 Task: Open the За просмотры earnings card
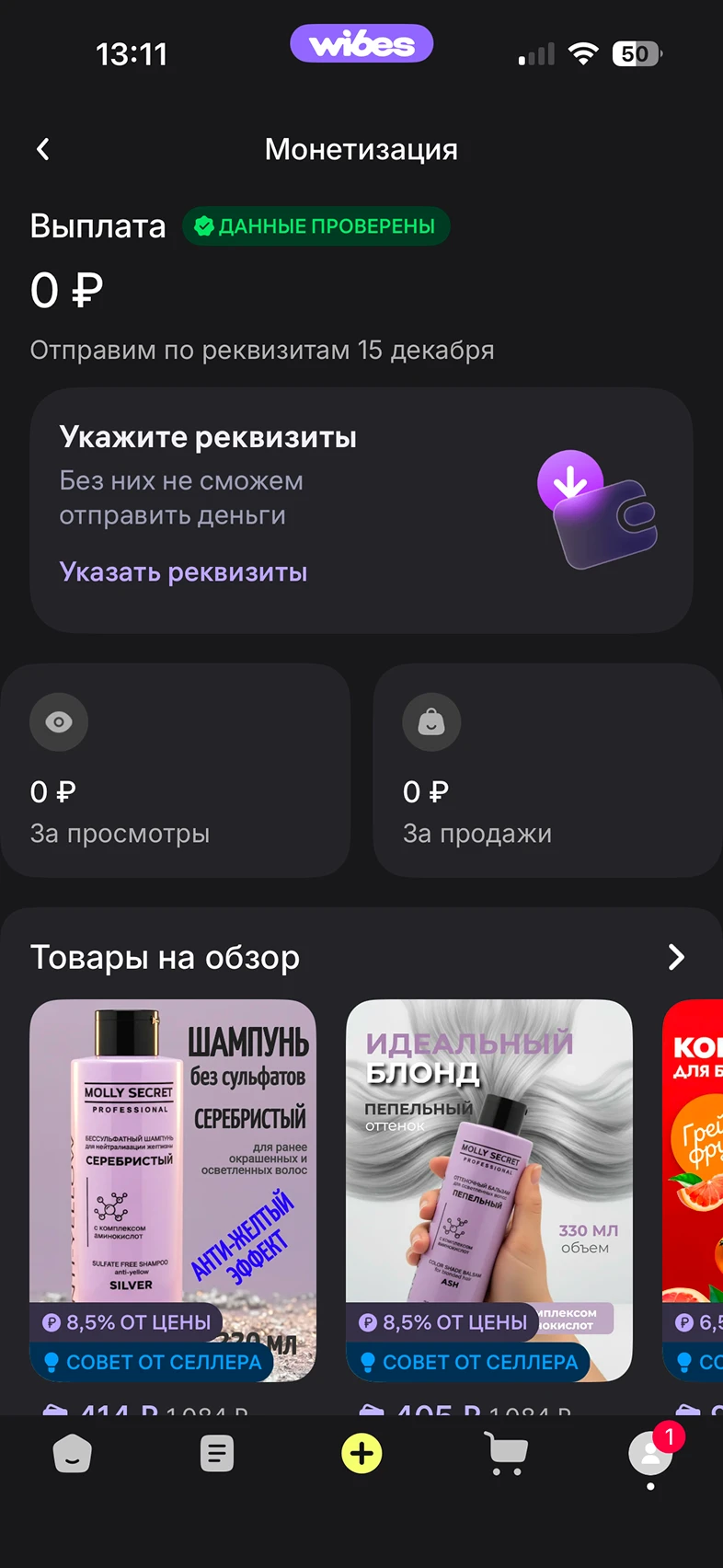click(x=175, y=770)
